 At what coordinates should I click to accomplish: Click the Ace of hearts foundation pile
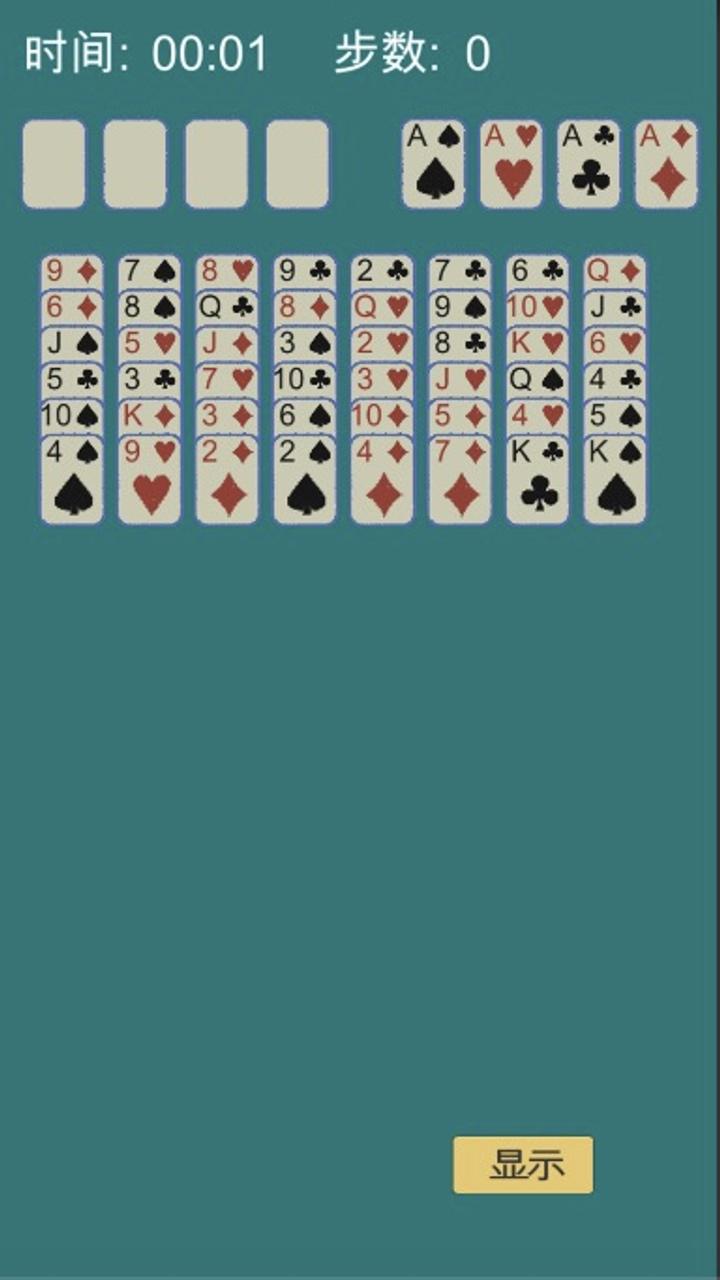click(510, 163)
